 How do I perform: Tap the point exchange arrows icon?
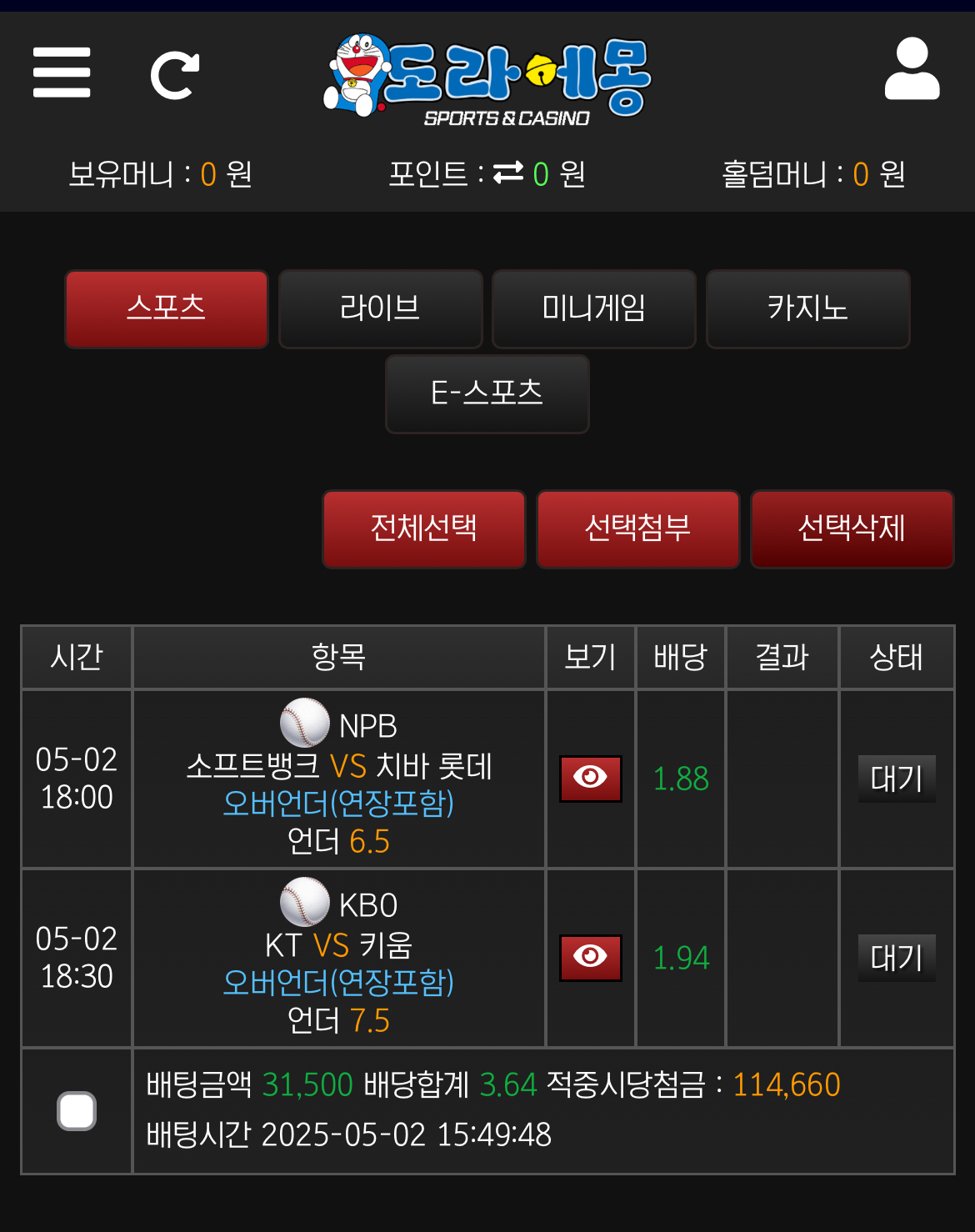pos(508,173)
